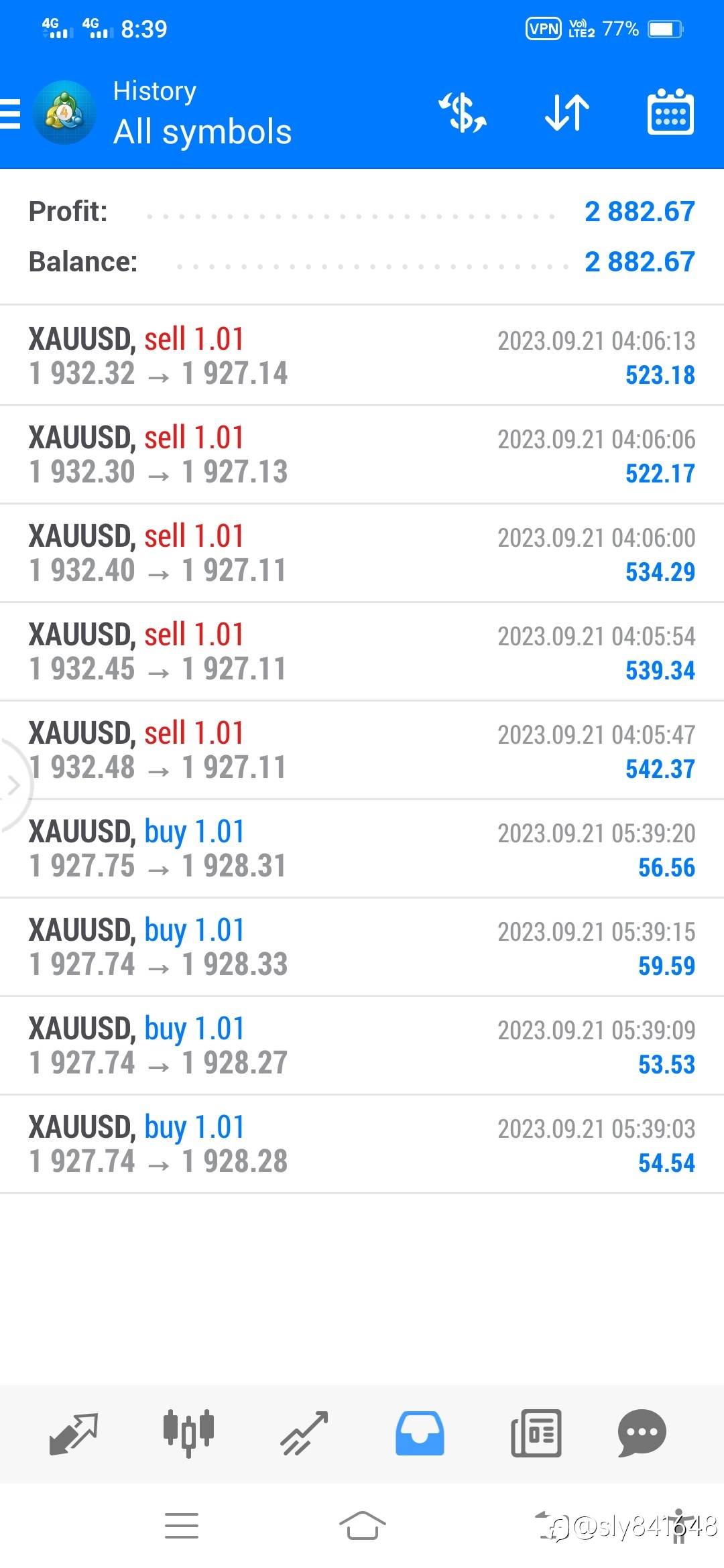Select the History inbox tab
724x1568 pixels.
tap(420, 1433)
